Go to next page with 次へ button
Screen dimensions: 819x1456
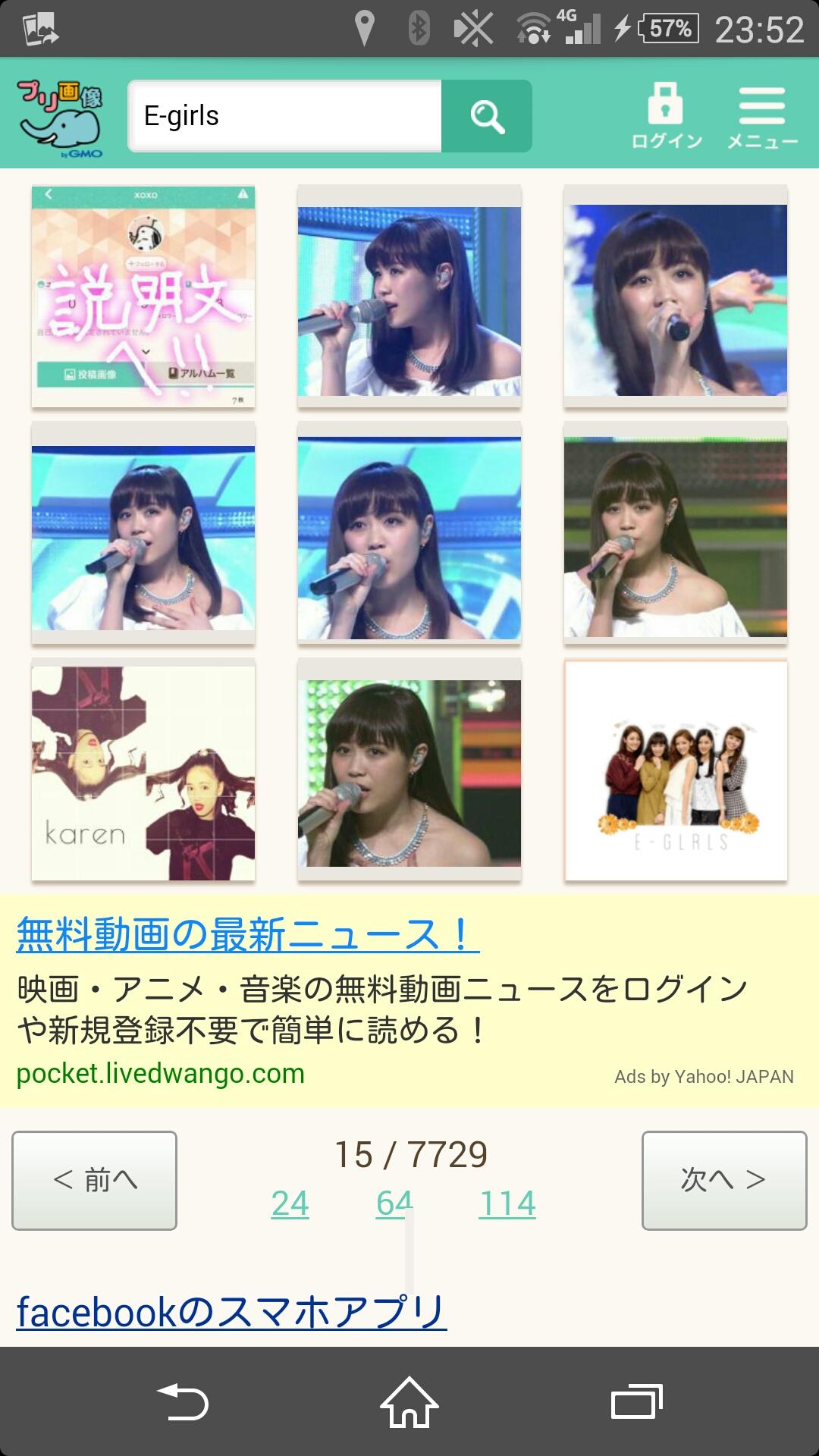[723, 1180]
